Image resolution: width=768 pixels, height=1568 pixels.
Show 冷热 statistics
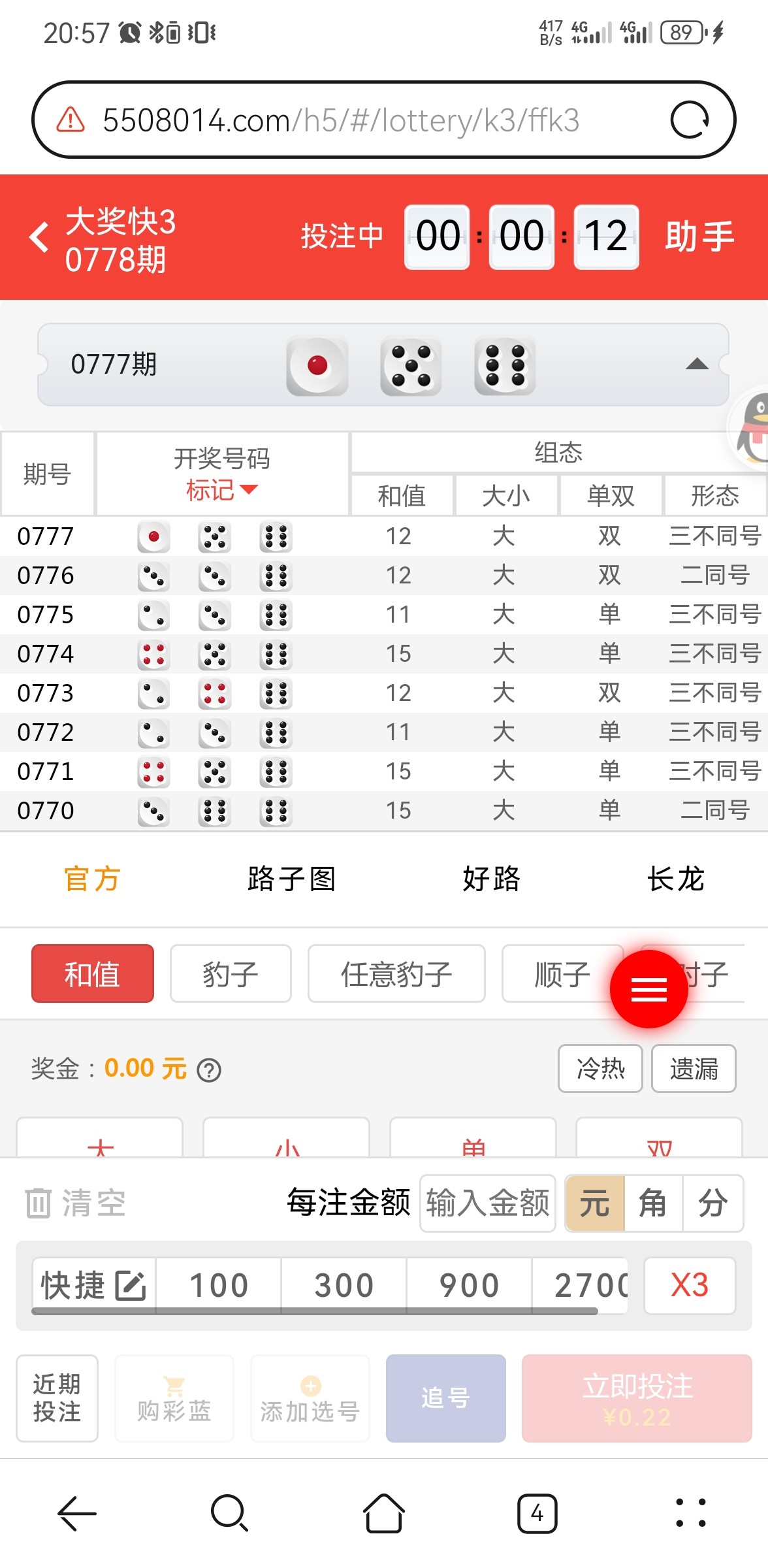point(600,1069)
